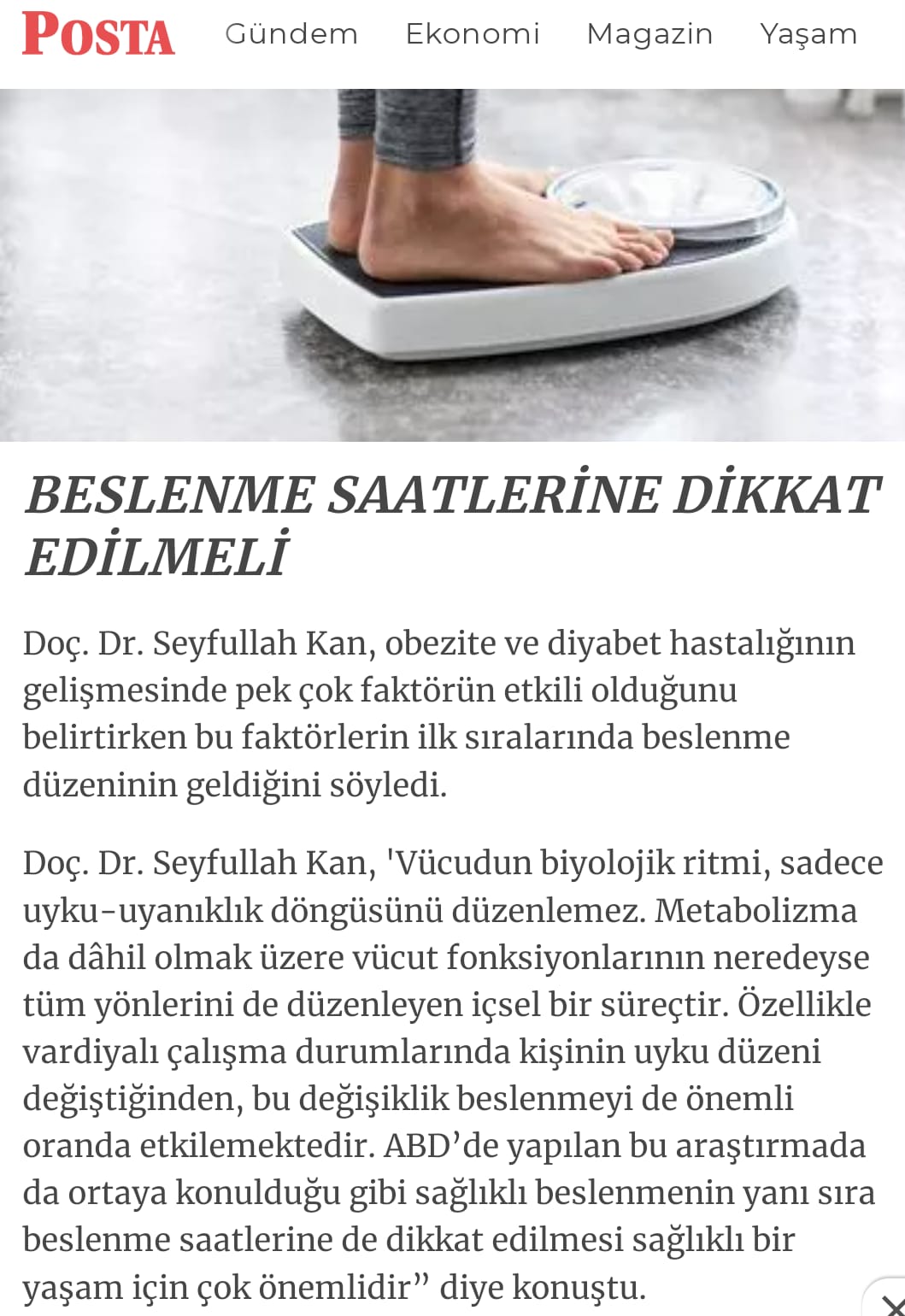Switch to the Ekonomi section
The height and width of the screenshot is (1316, 905).
(473, 34)
